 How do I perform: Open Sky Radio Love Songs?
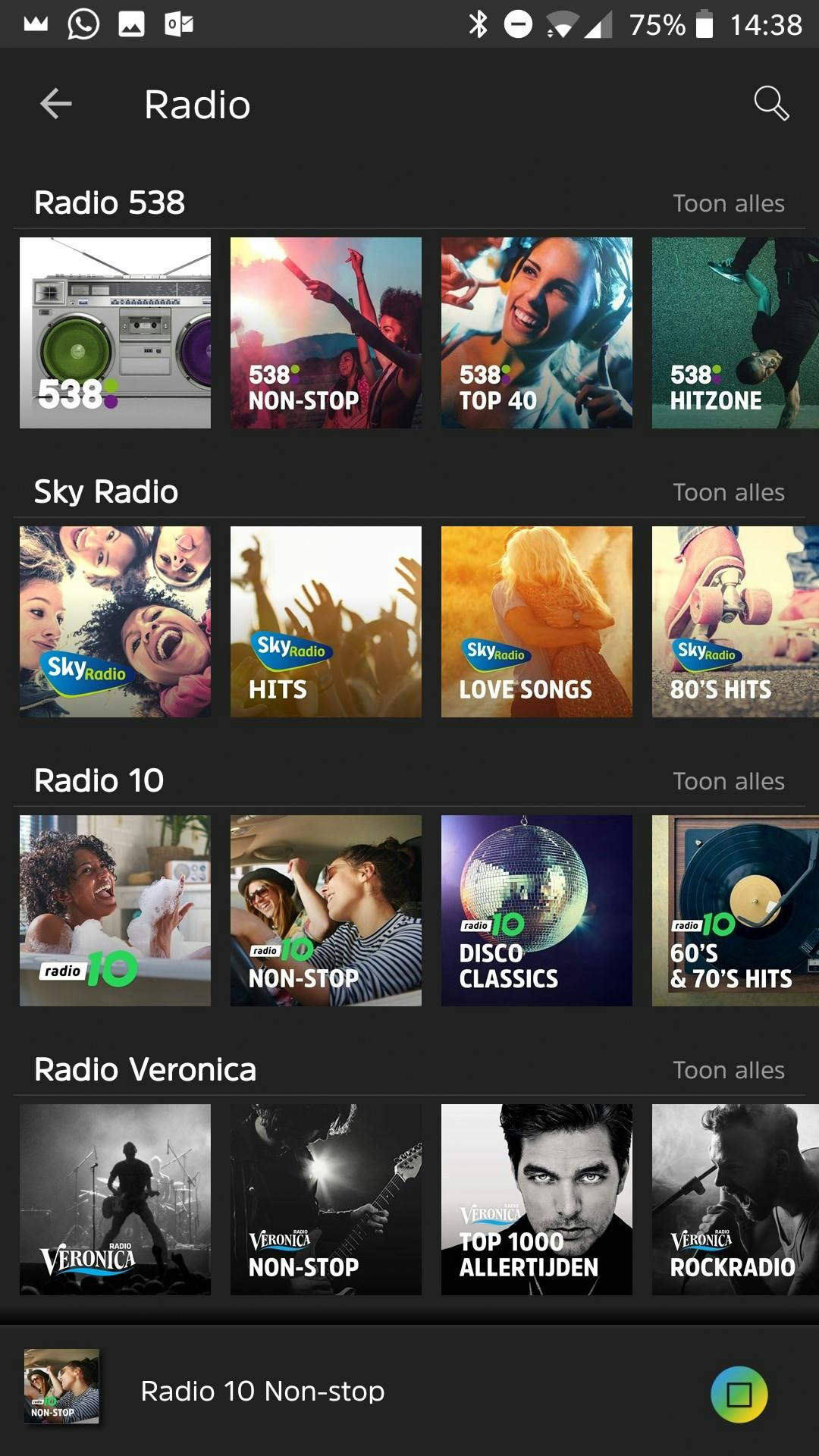click(x=537, y=622)
